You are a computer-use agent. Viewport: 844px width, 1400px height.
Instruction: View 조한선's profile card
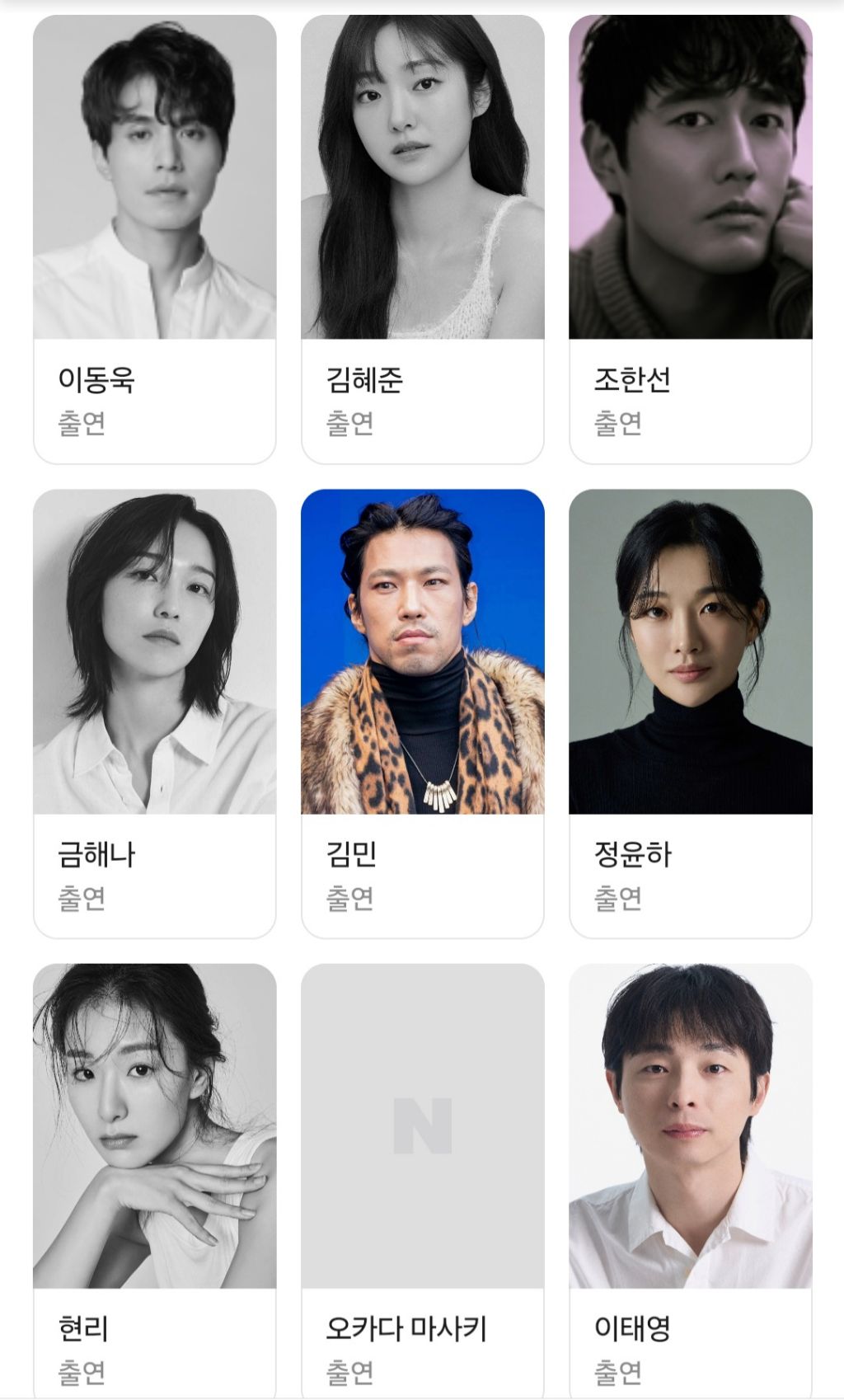(x=691, y=239)
